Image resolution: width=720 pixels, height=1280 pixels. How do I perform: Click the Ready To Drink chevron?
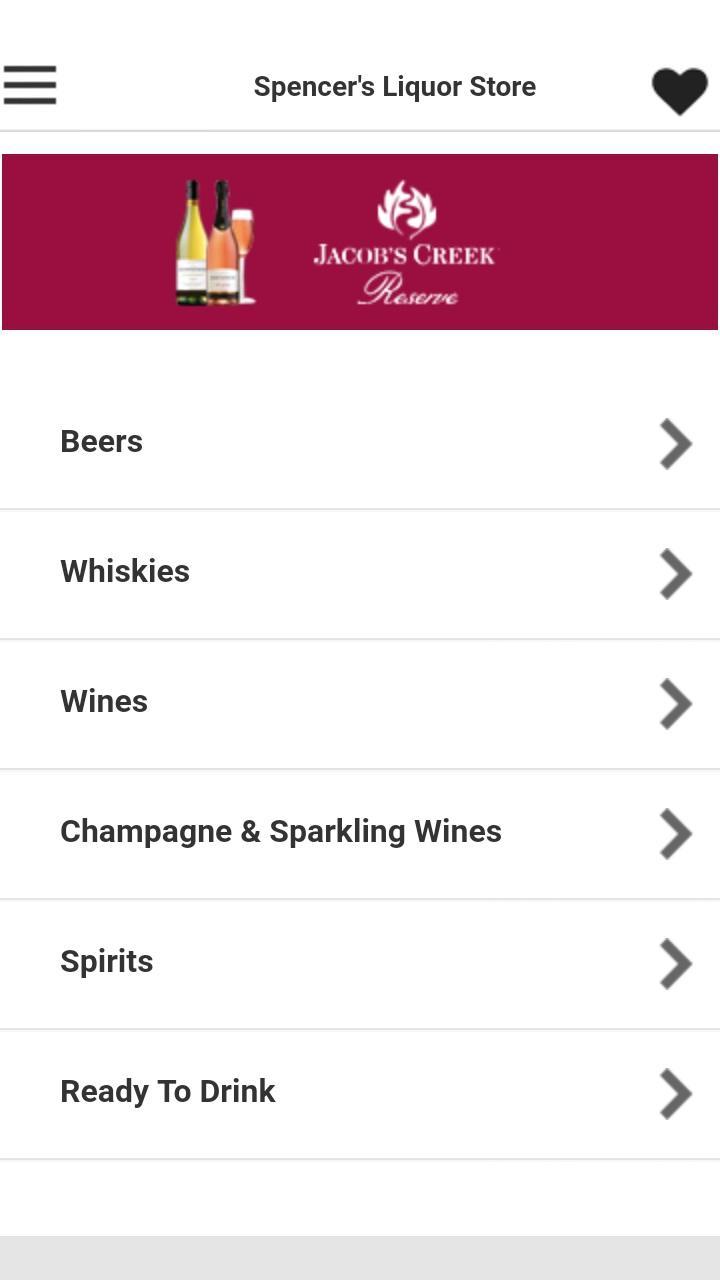675,1094
